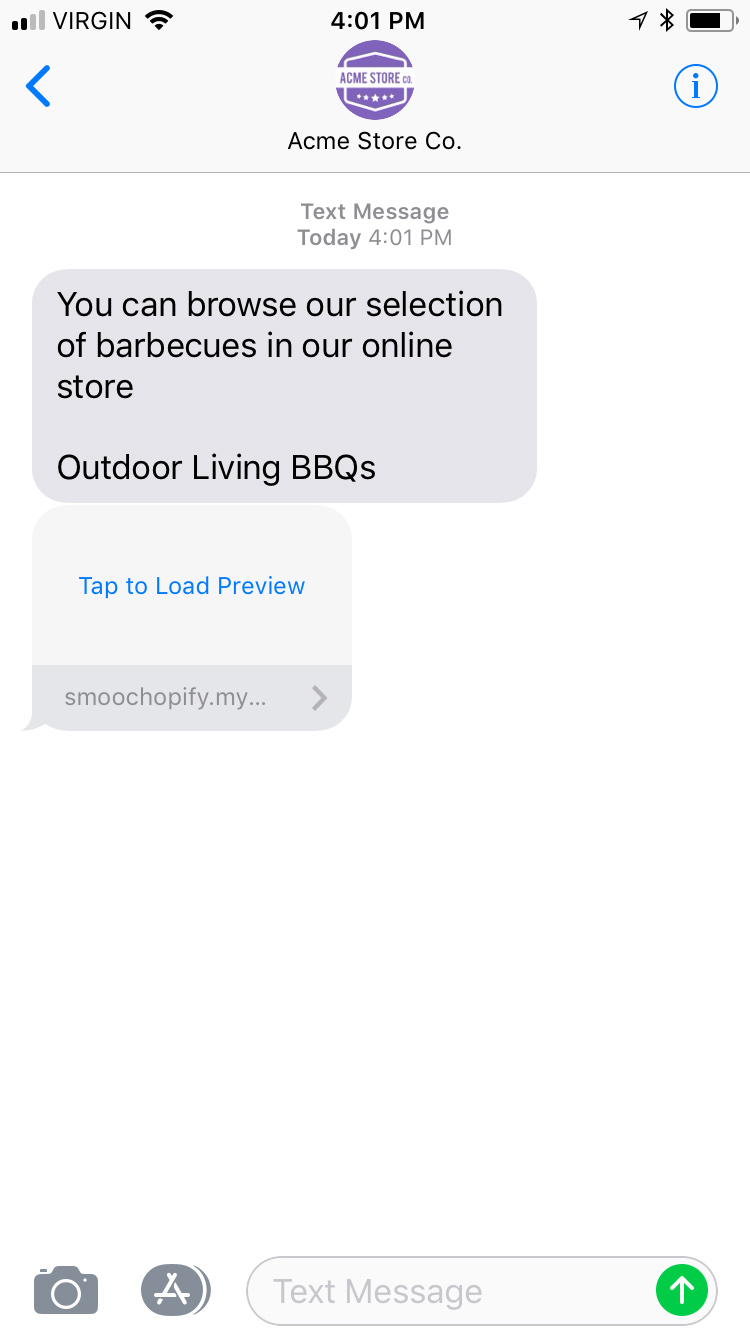
Task: Open the camera to attach a photo
Action: tap(66, 1290)
